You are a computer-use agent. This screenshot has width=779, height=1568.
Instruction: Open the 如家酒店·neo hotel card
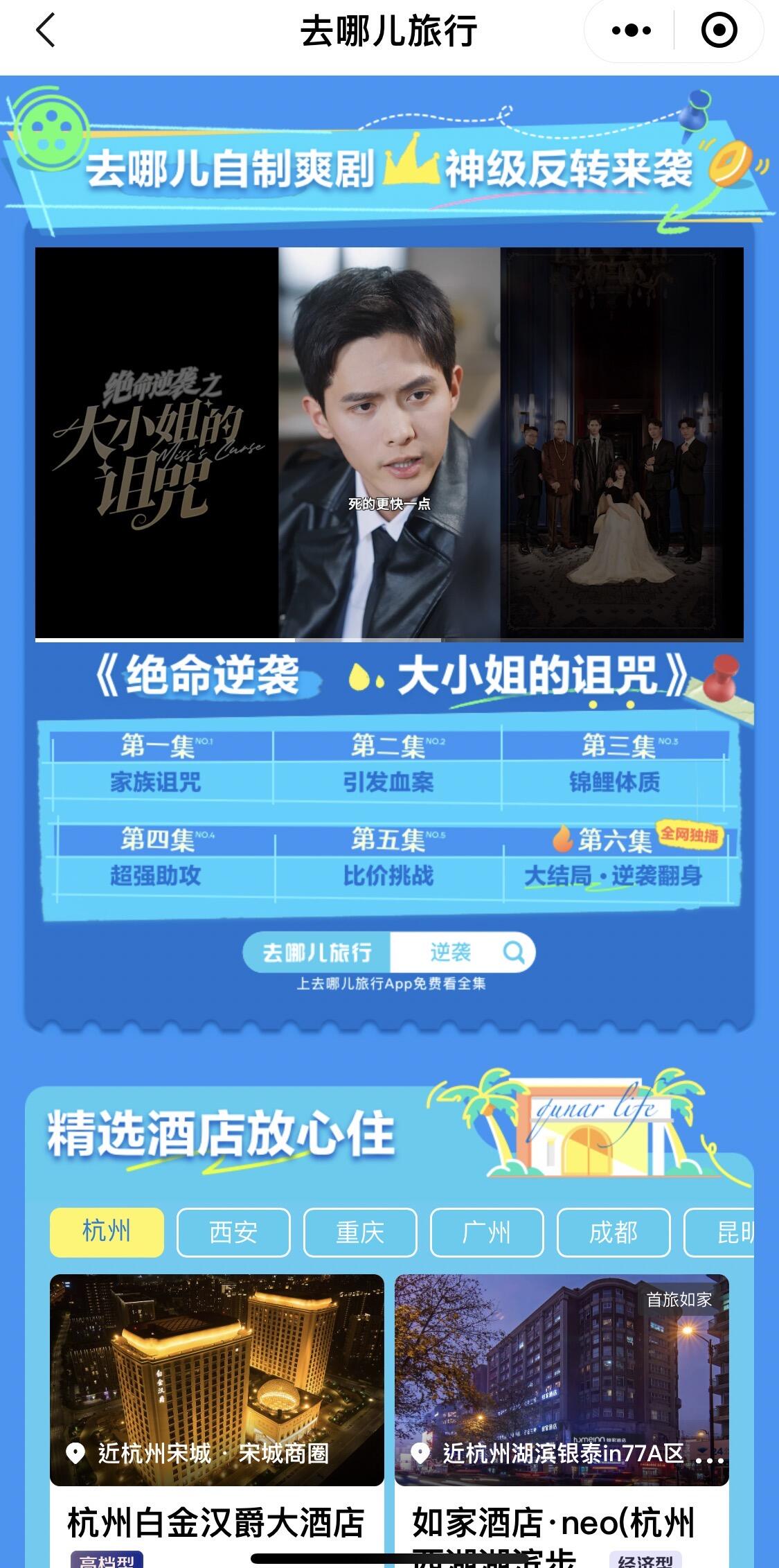pyautogui.click(x=562, y=1420)
